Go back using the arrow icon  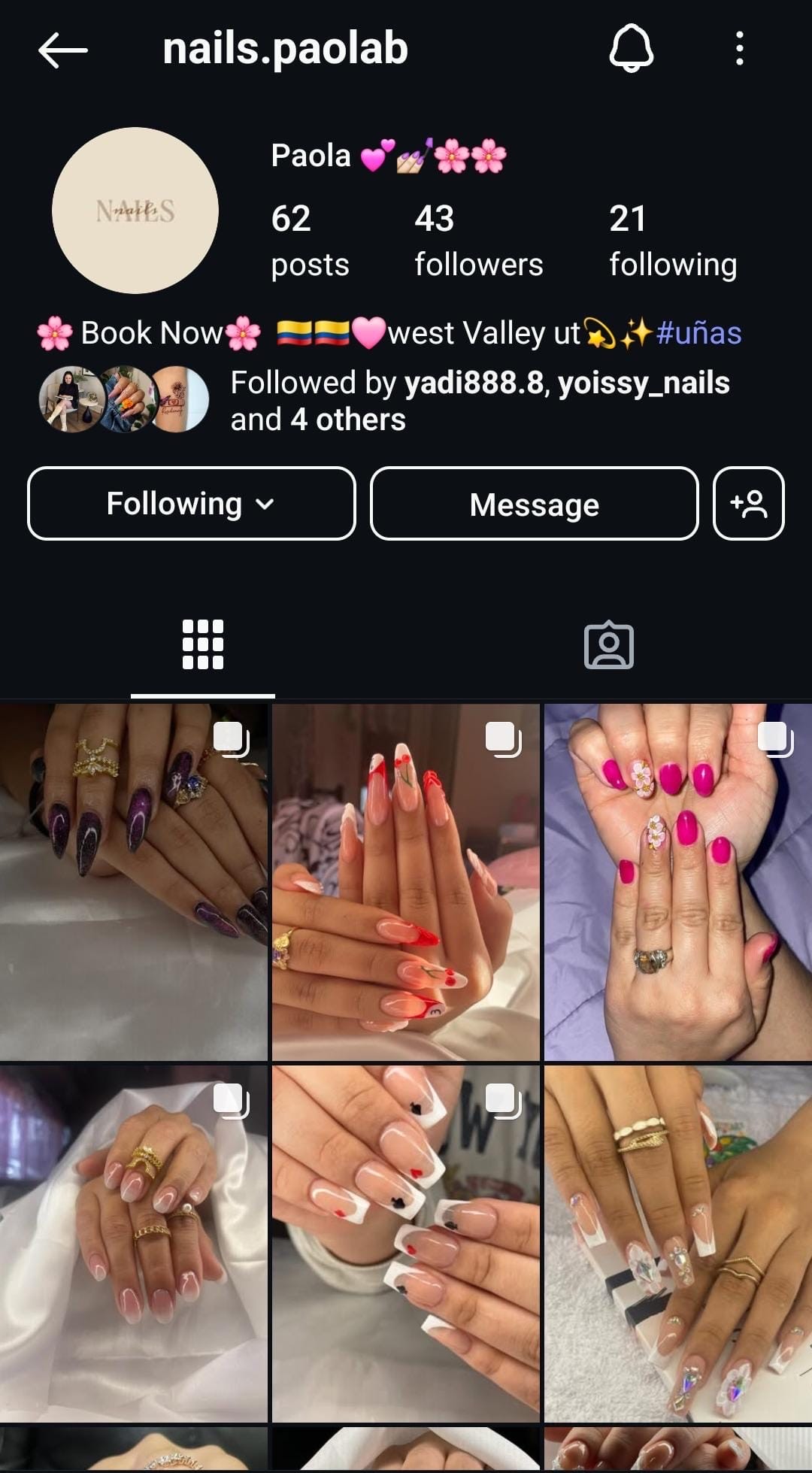coord(63,50)
